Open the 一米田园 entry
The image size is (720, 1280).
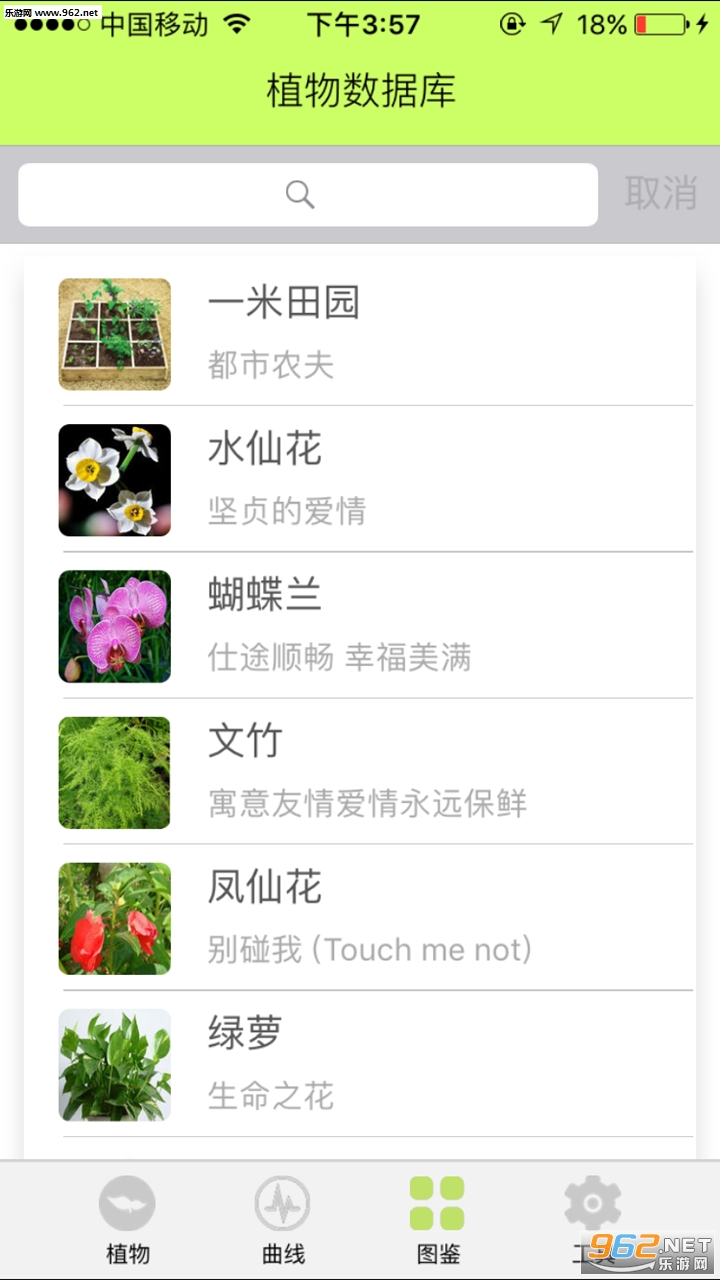pos(360,333)
